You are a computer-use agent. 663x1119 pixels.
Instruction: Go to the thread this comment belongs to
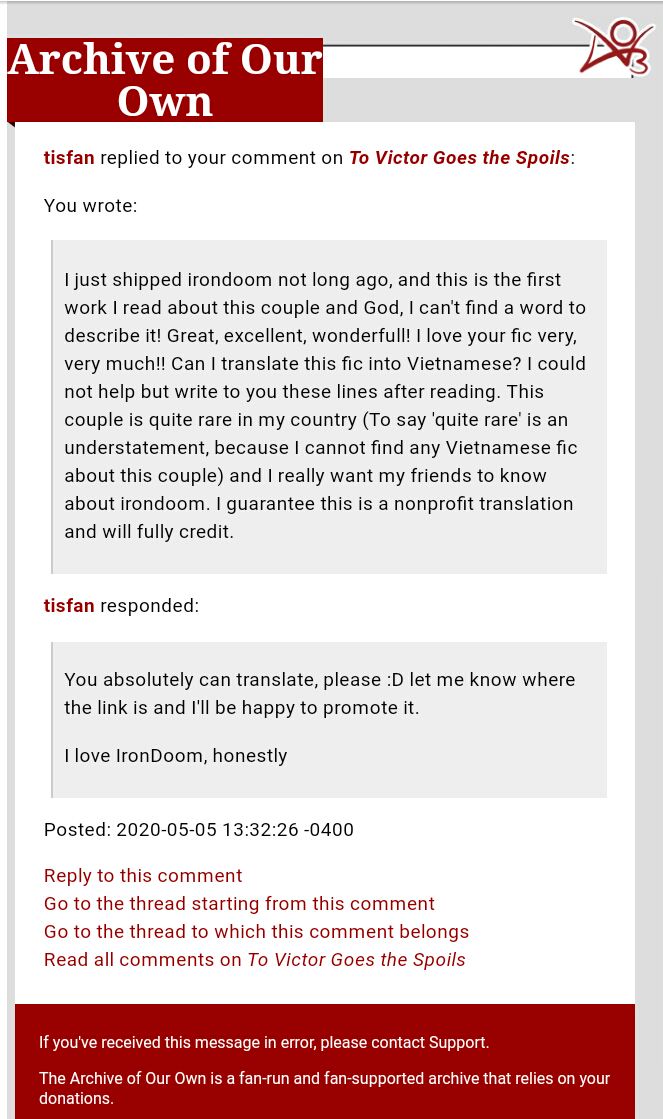(256, 932)
